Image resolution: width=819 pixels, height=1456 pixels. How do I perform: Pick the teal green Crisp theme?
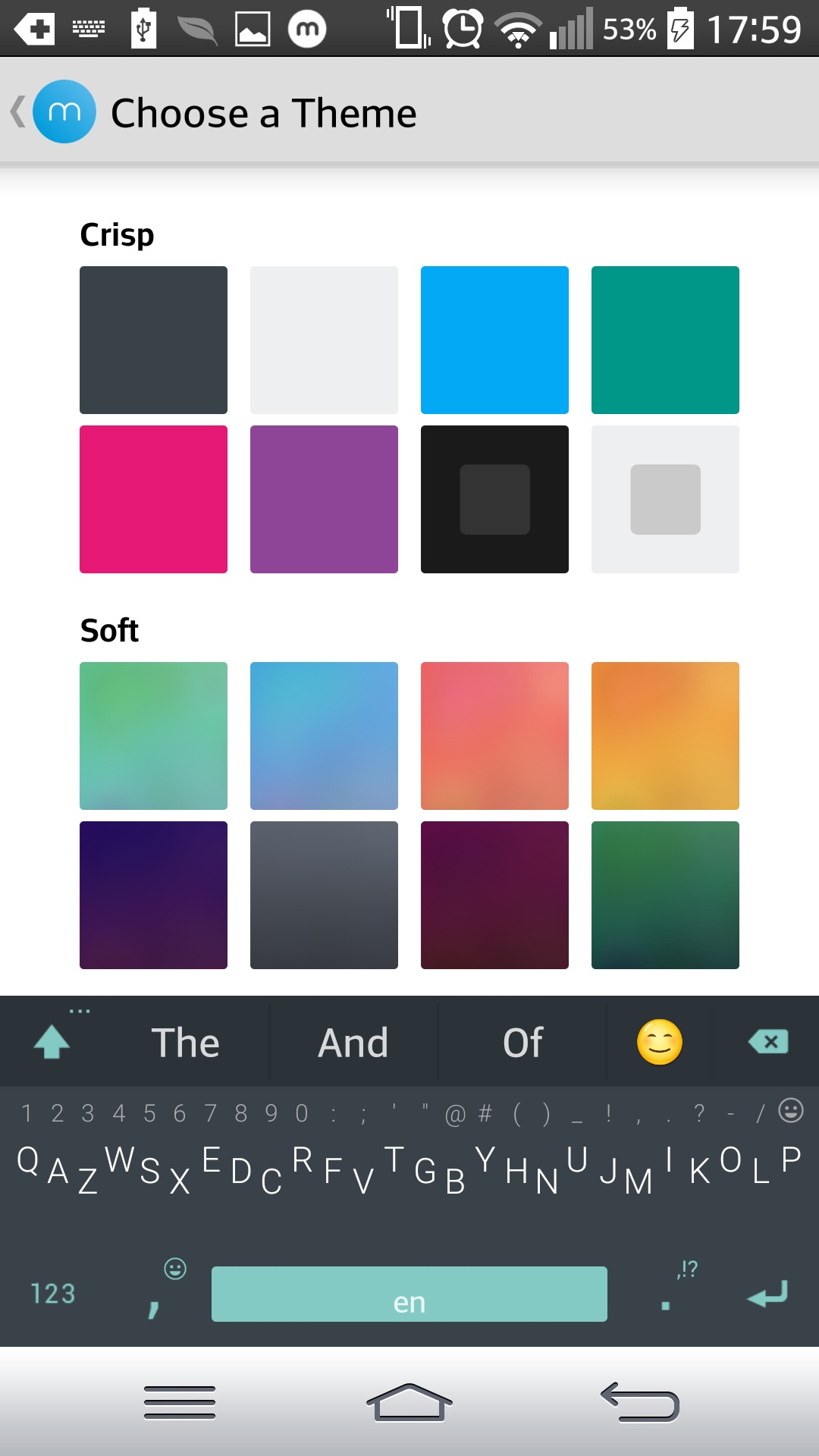click(665, 340)
